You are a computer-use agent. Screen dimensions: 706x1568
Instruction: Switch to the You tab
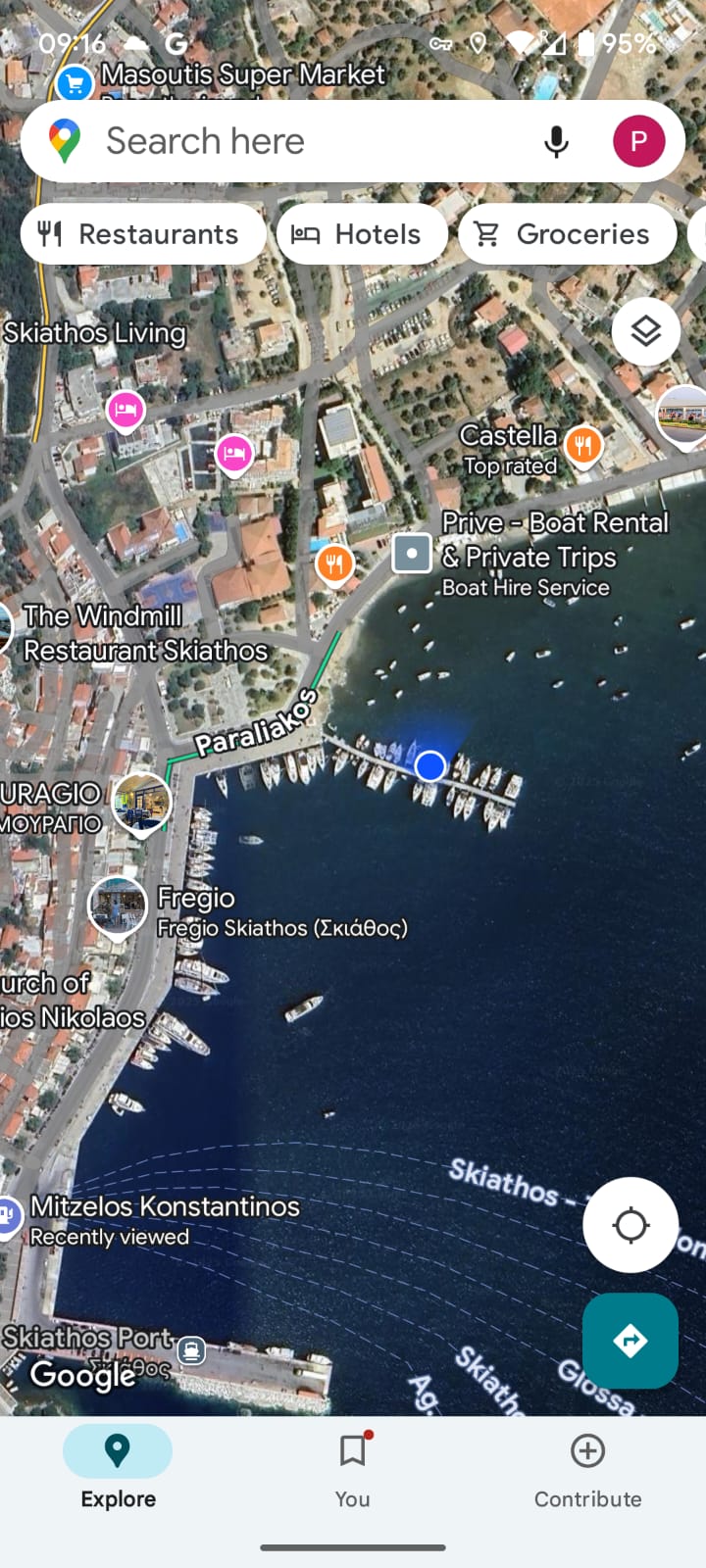(353, 1470)
